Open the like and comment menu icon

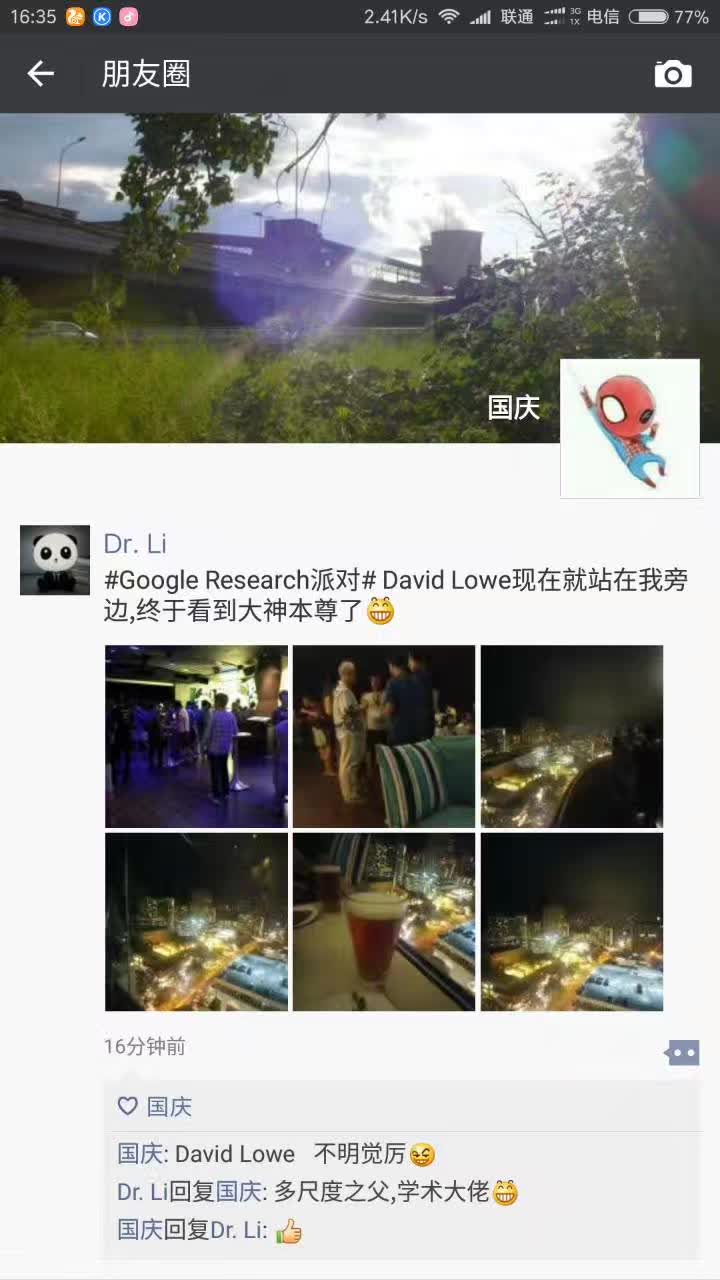682,1052
